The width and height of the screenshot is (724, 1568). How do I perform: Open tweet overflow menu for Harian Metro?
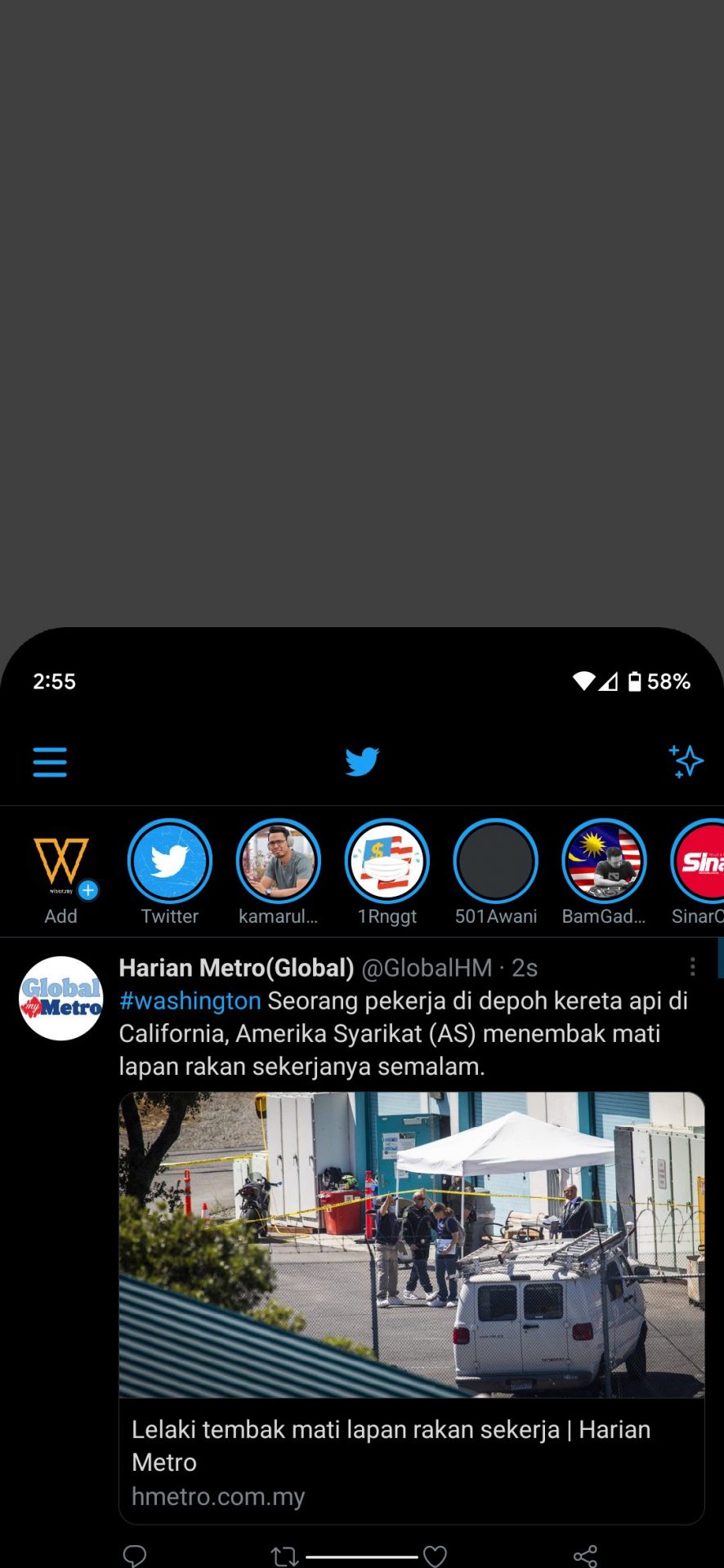pyautogui.click(x=692, y=967)
